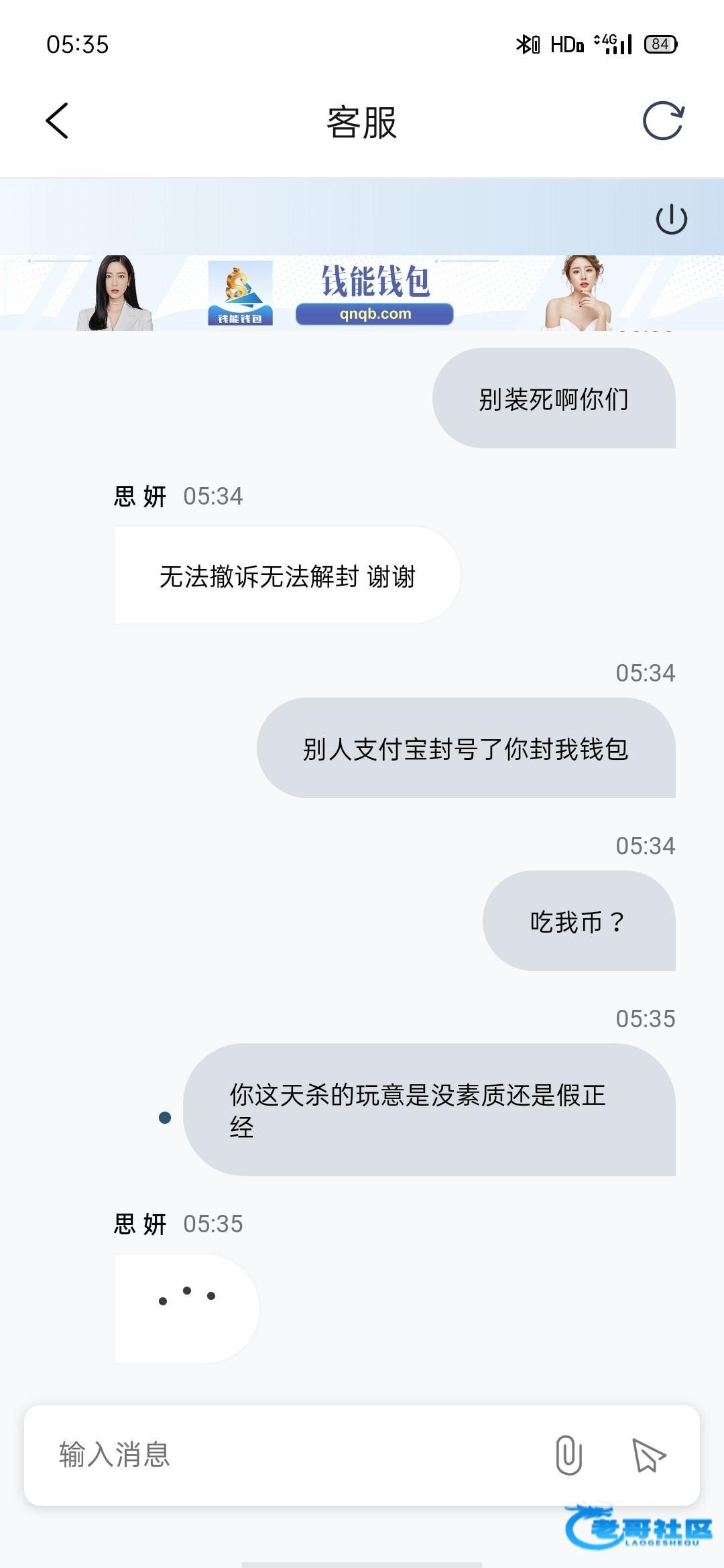Image resolution: width=724 pixels, height=1568 pixels.
Task: Send the message with the arrow icon
Action: [648, 1455]
